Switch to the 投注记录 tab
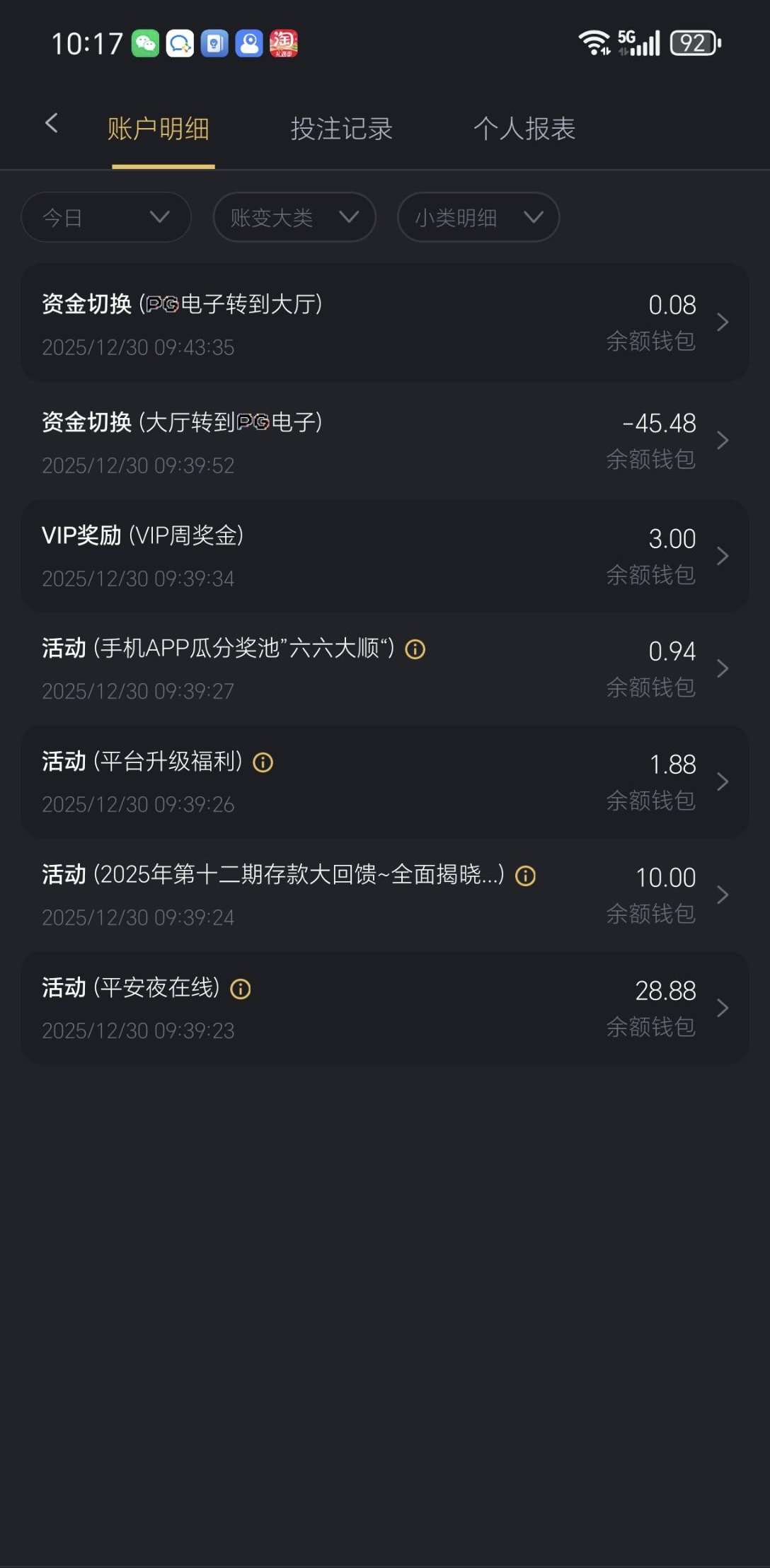This screenshot has height=1568, width=770. (x=341, y=129)
